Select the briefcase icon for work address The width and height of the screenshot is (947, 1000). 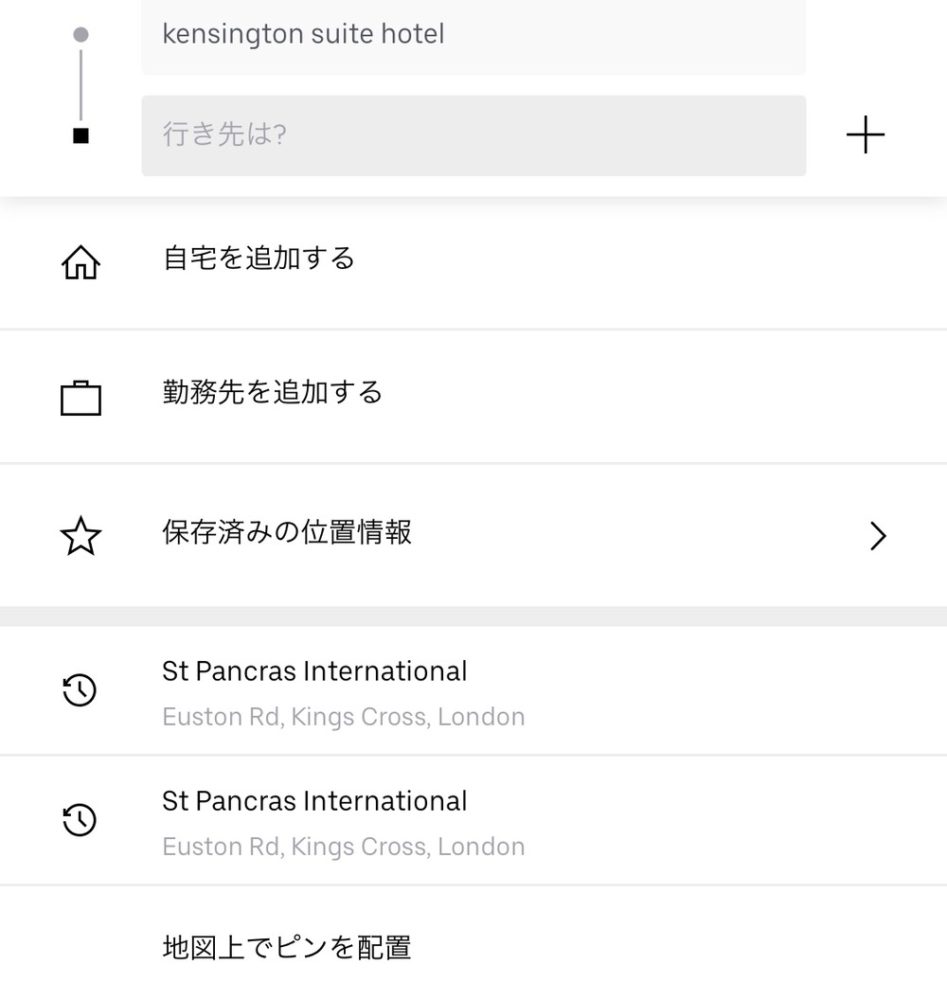pyautogui.click(x=80, y=396)
